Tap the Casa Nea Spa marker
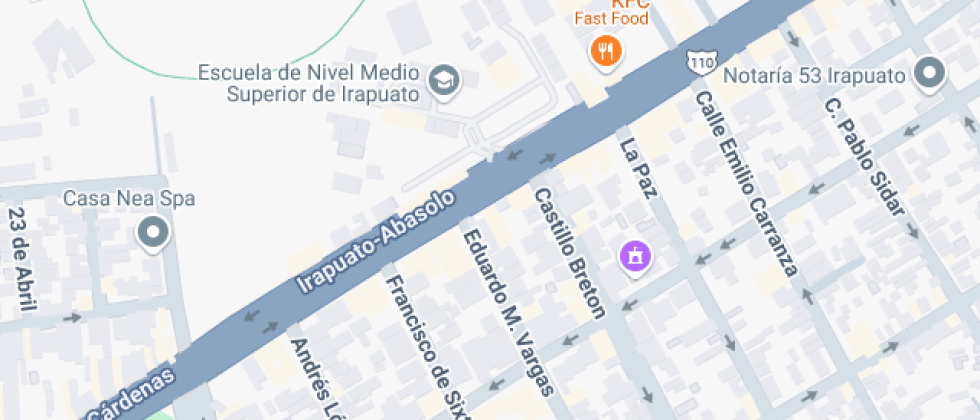The height and width of the screenshot is (420, 980). 153,233
